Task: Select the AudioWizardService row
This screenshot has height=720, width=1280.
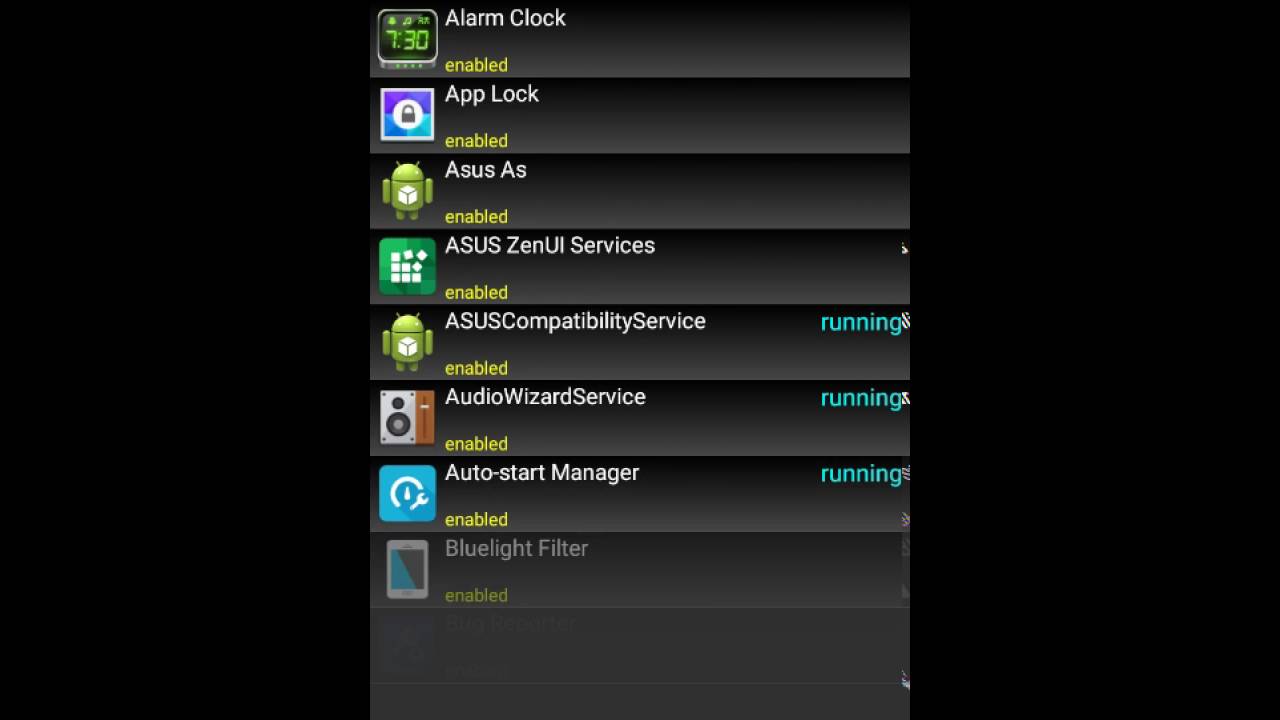Action: (x=639, y=419)
